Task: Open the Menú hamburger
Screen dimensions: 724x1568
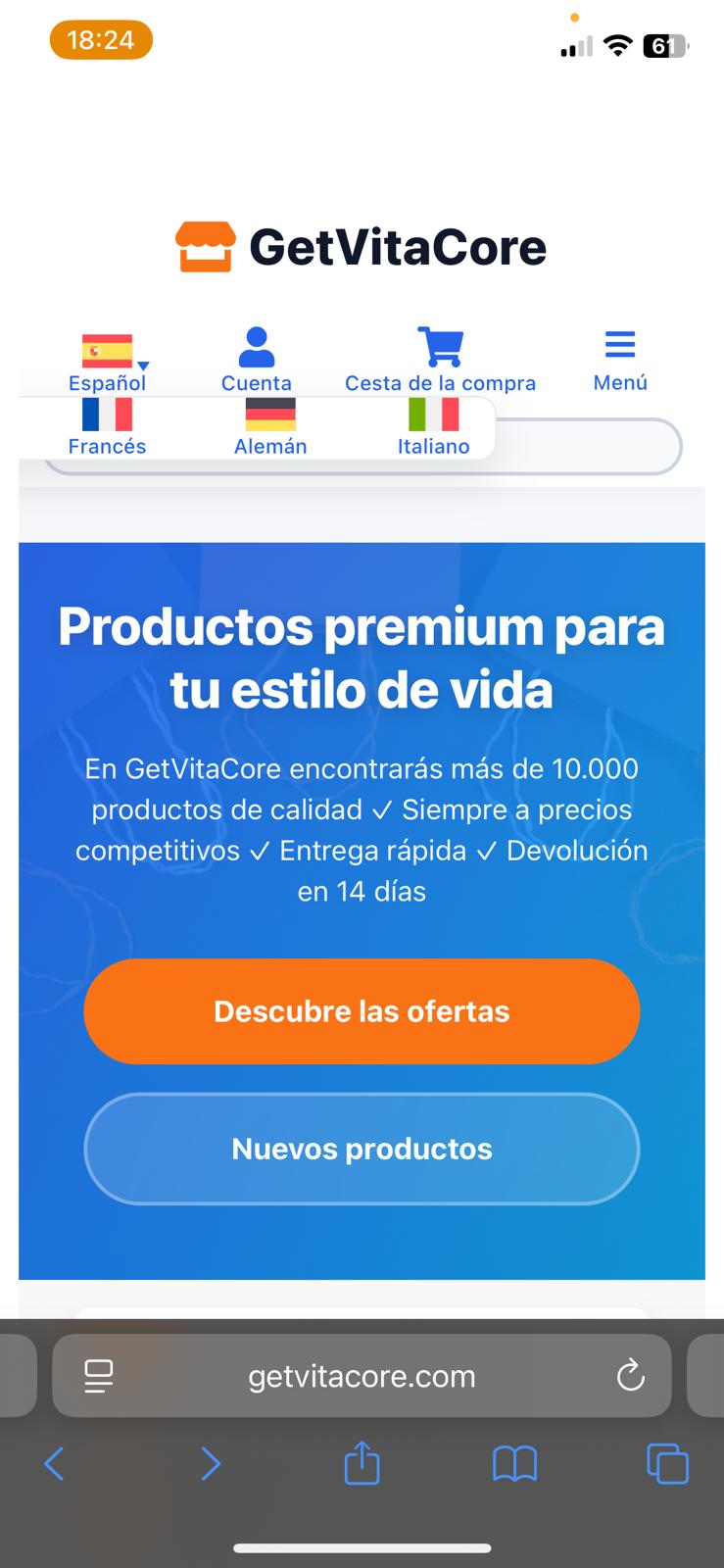Action: point(620,360)
